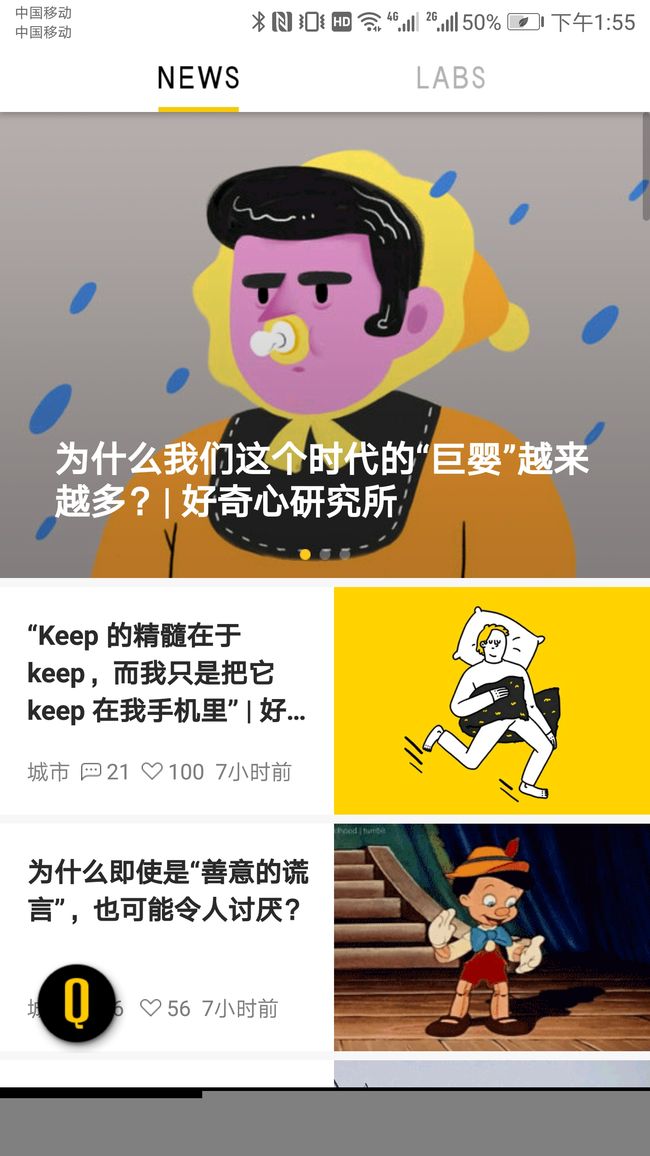The height and width of the screenshot is (1156, 650).
Task: Tap the floating Q button
Action: tap(77, 1003)
